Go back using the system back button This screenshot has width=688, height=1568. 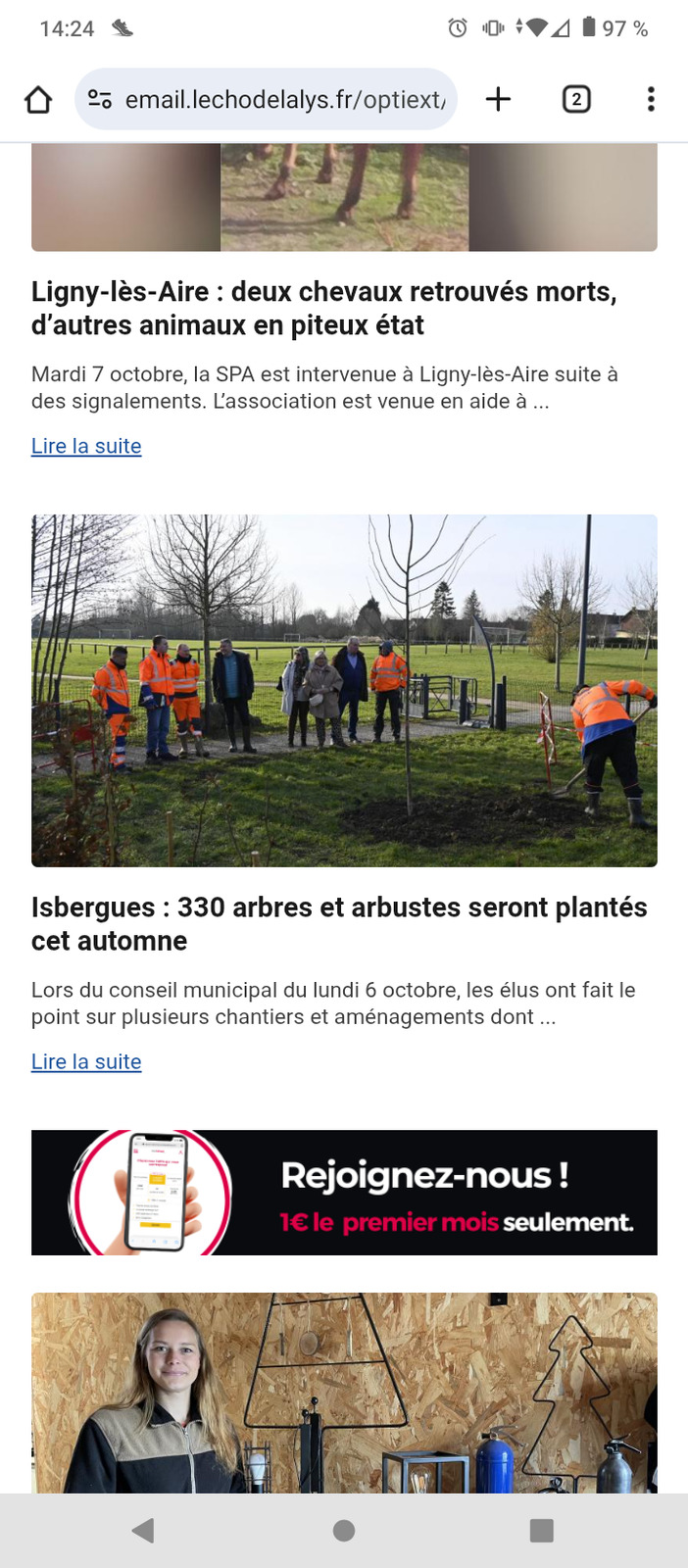click(x=144, y=1530)
